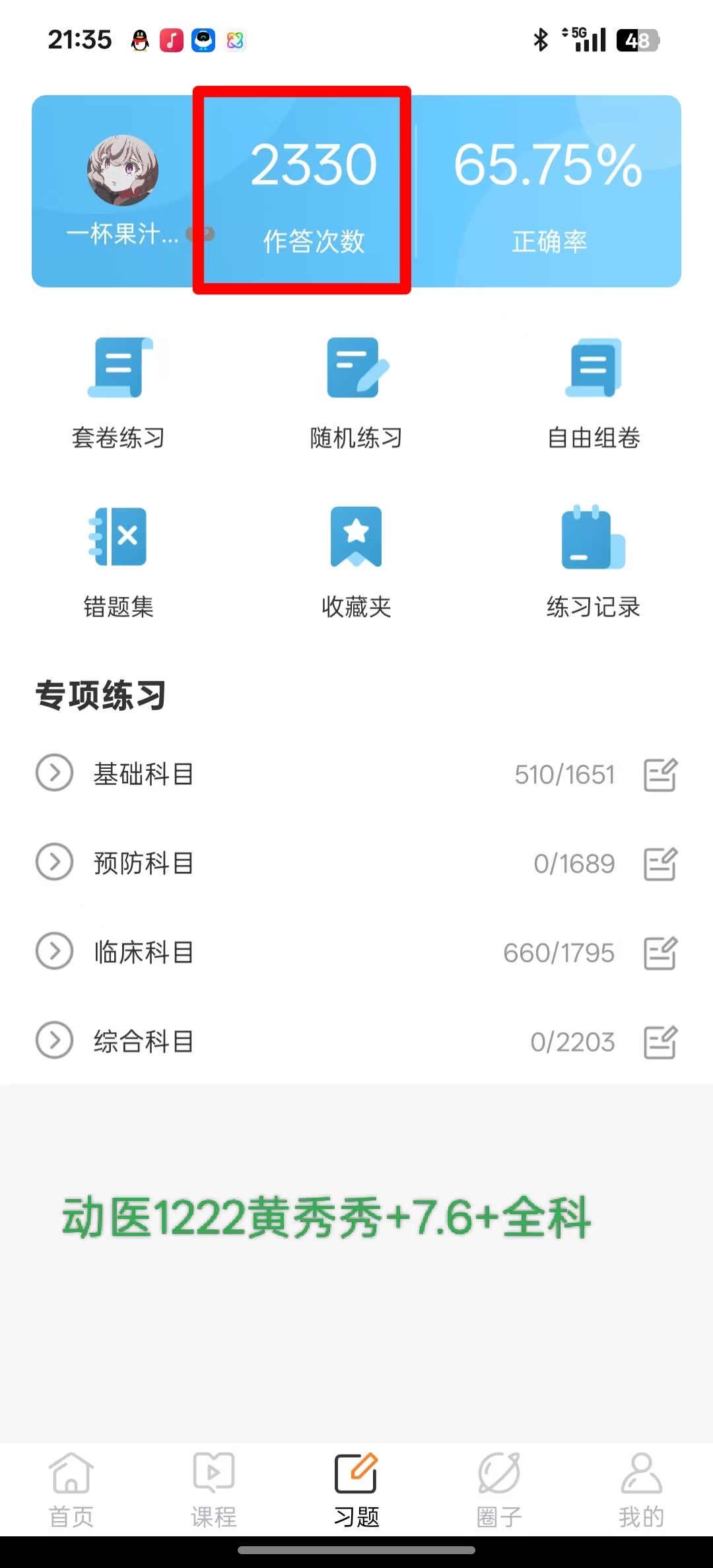Tap the profile avatar
This screenshot has height=1568, width=713.
pyautogui.click(x=123, y=170)
